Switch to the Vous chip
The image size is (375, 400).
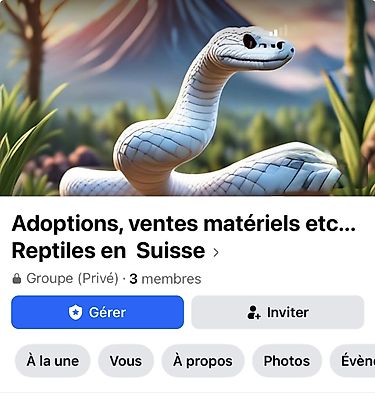126,361
